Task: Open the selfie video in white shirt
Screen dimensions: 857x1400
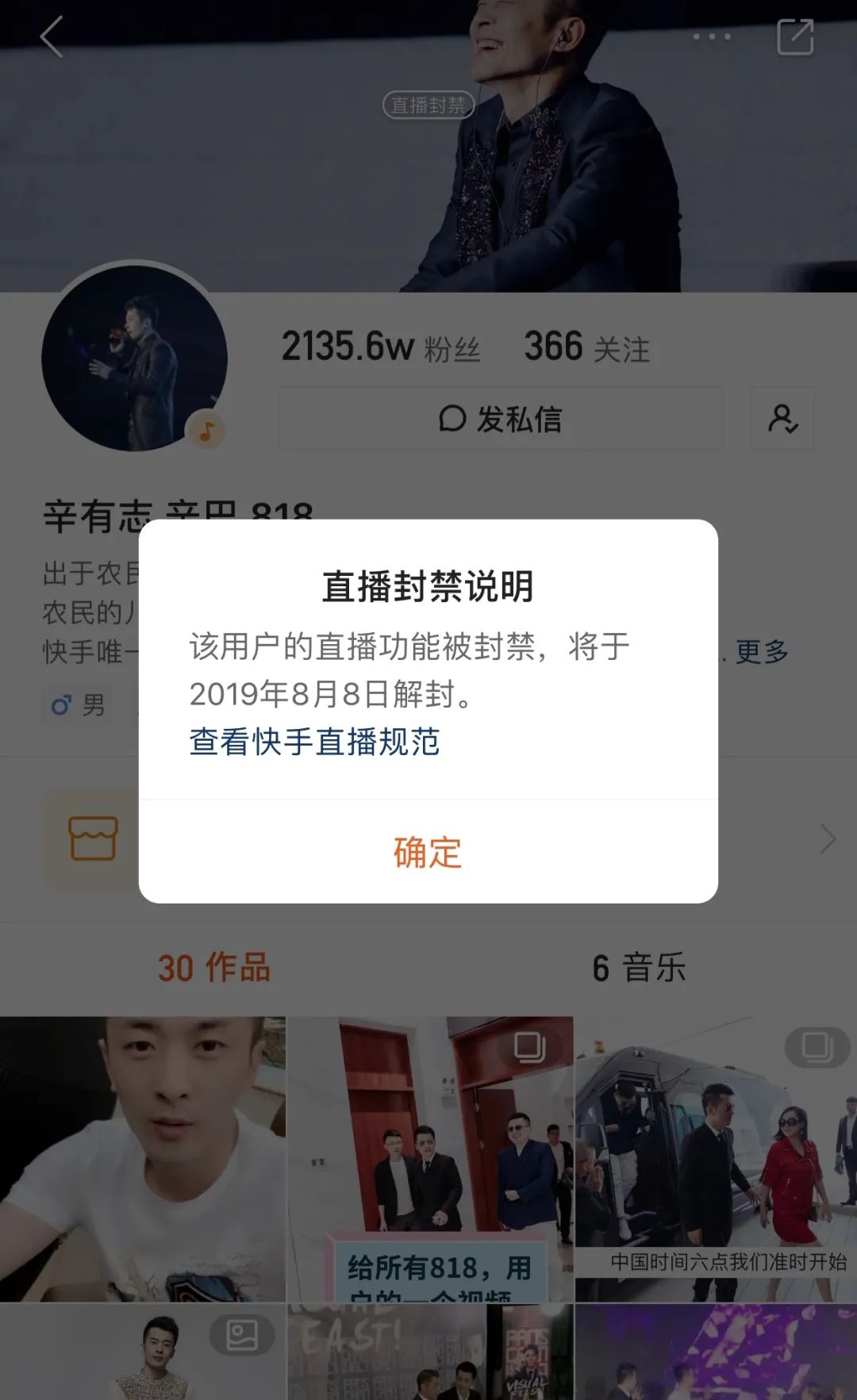Action: [143, 1158]
